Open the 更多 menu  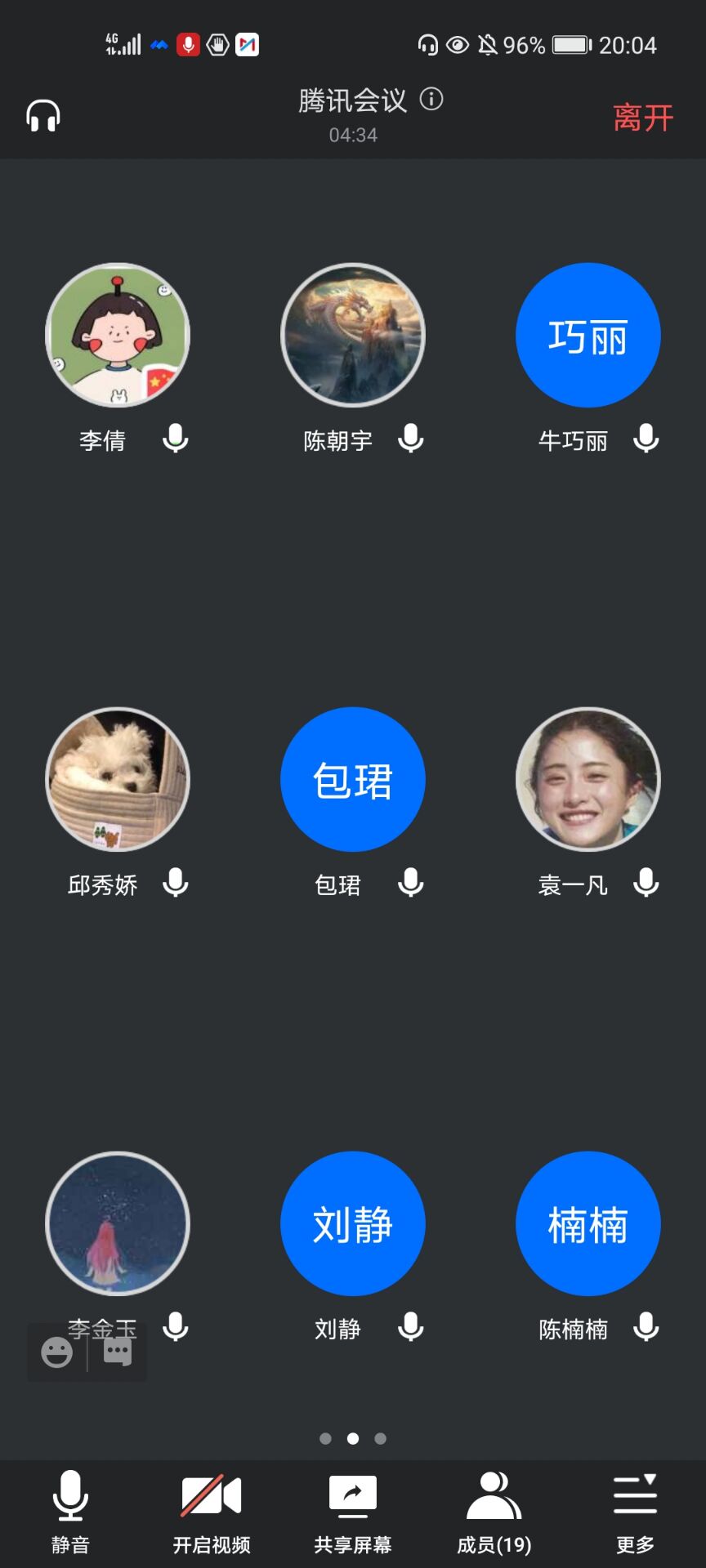point(635,1512)
